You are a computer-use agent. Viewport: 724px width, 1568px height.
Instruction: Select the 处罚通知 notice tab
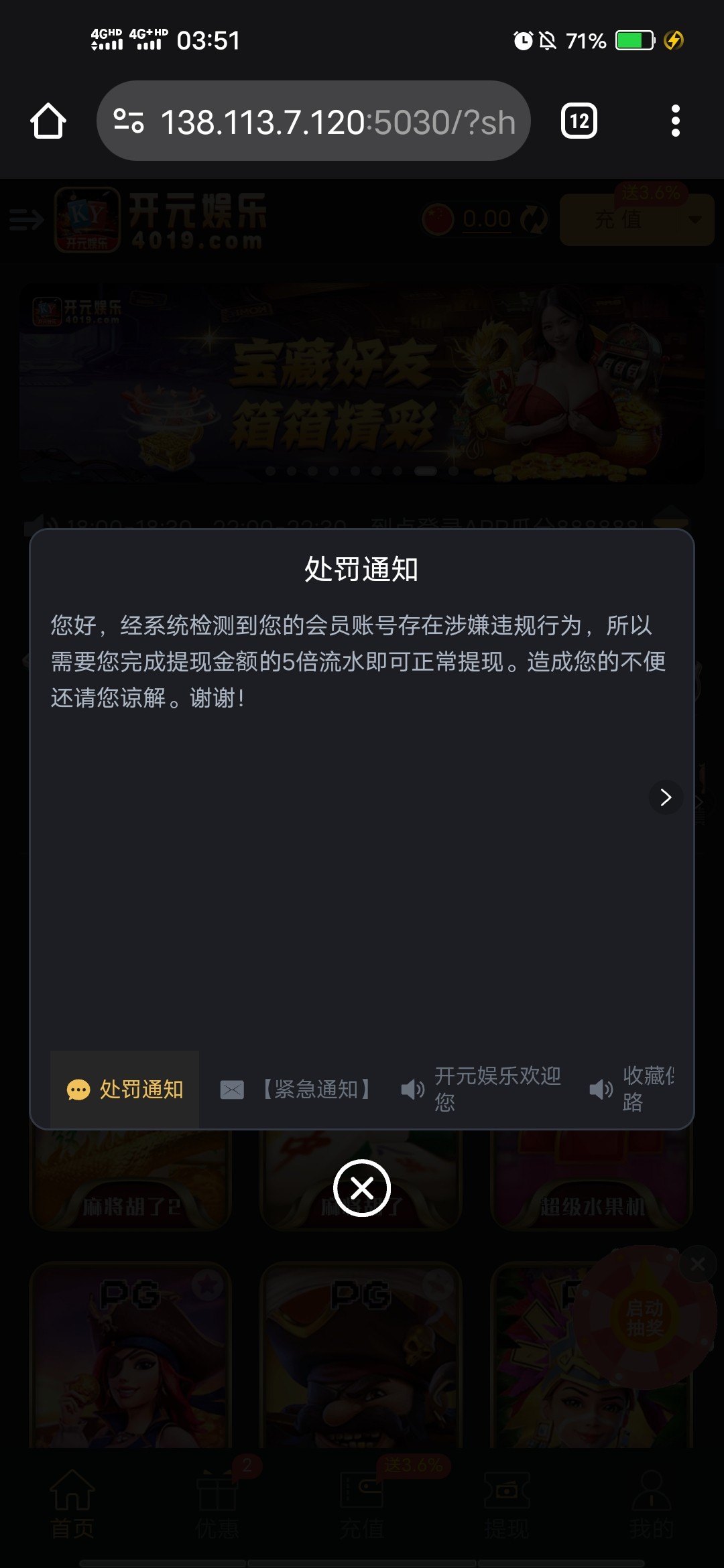[125, 1090]
